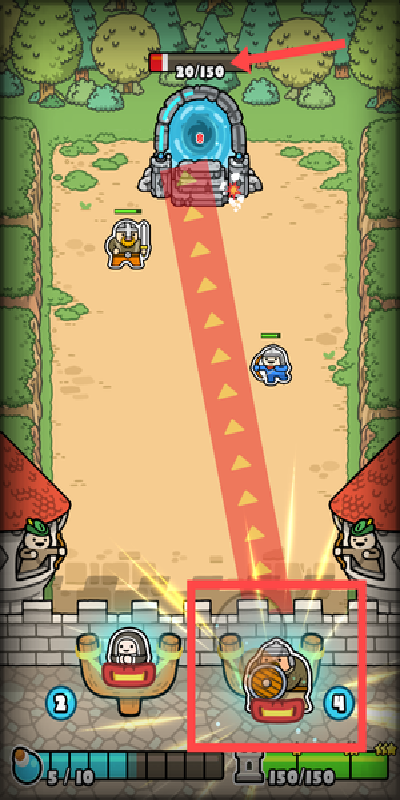Select the hooded unit on the left slingshot
The width and height of the screenshot is (400, 800).
[x=125, y=646]
